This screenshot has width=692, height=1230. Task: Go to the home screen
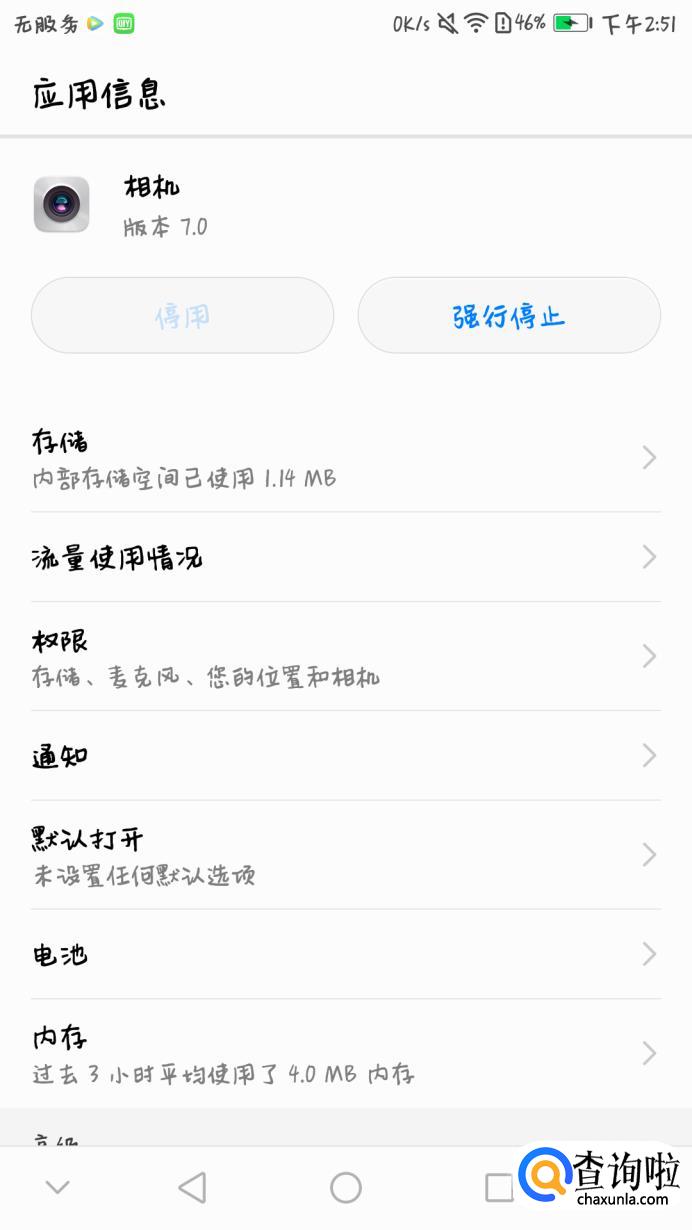point(345,1187)
